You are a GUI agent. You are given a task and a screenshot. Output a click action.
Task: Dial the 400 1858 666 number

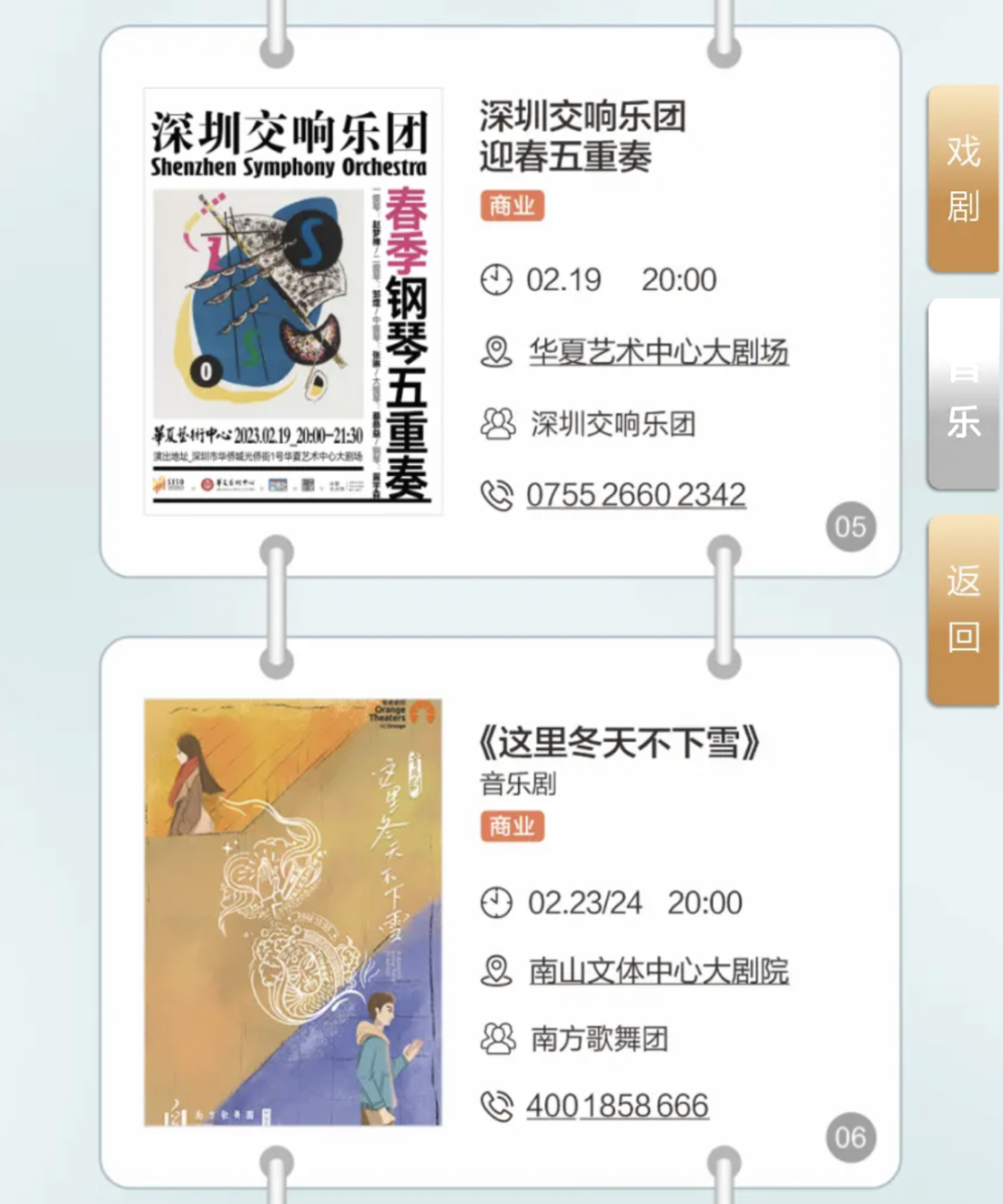617,1106
